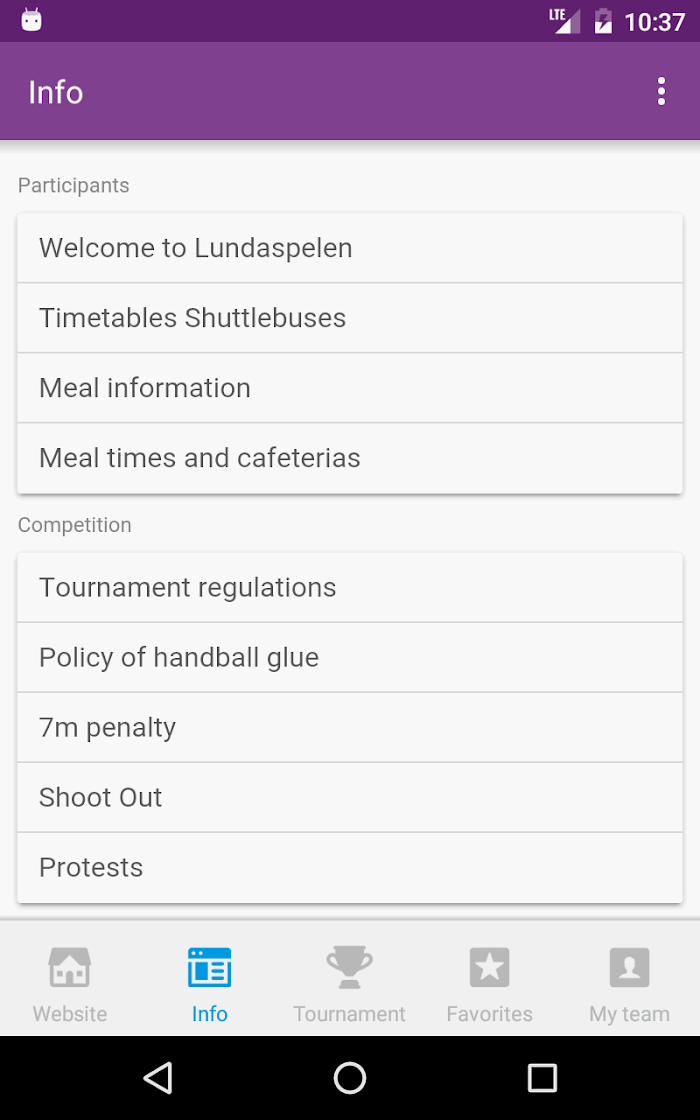Read Policy of handball glue

pos(350,657)
